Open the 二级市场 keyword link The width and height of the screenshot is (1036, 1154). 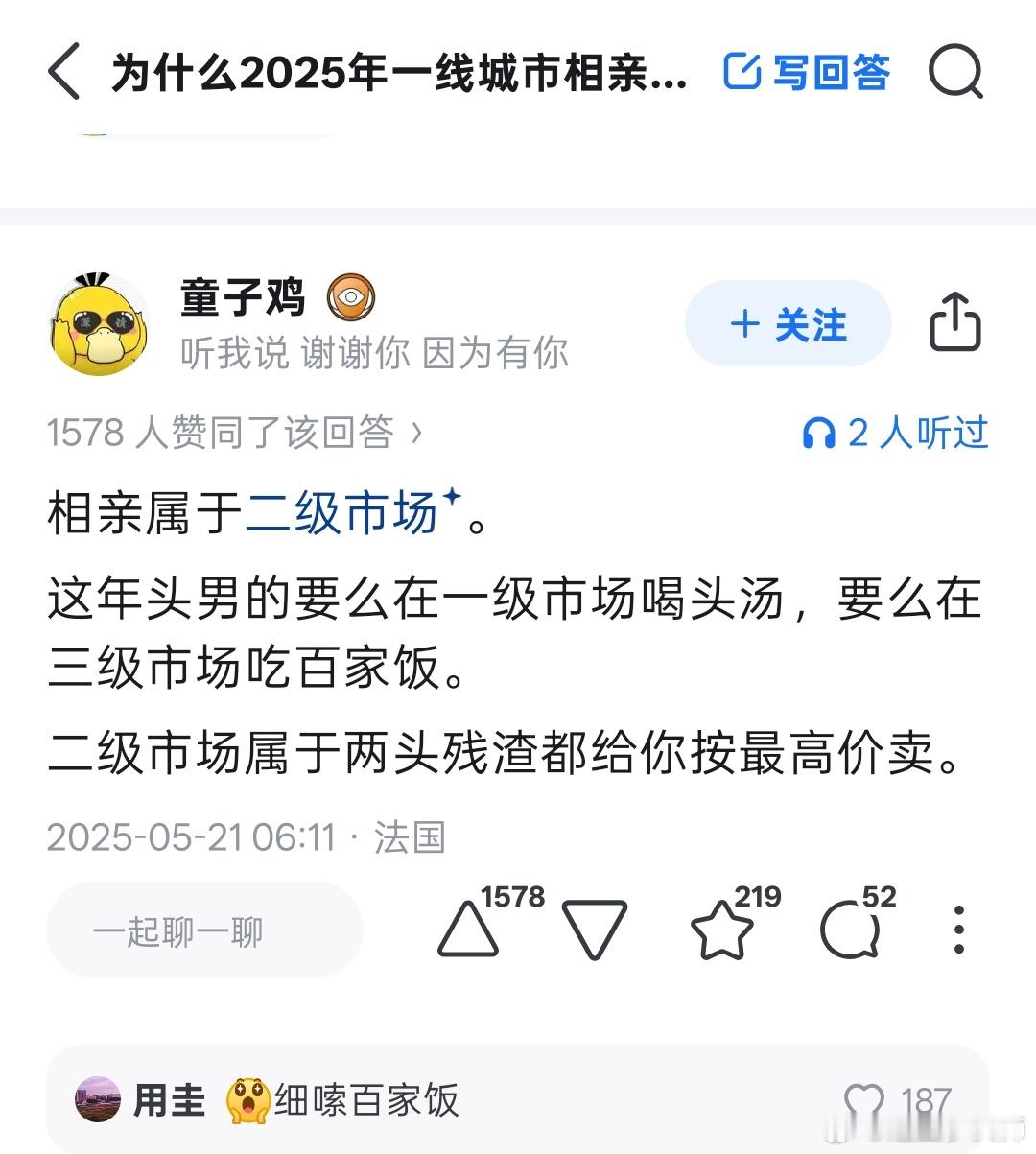[341, 511]
